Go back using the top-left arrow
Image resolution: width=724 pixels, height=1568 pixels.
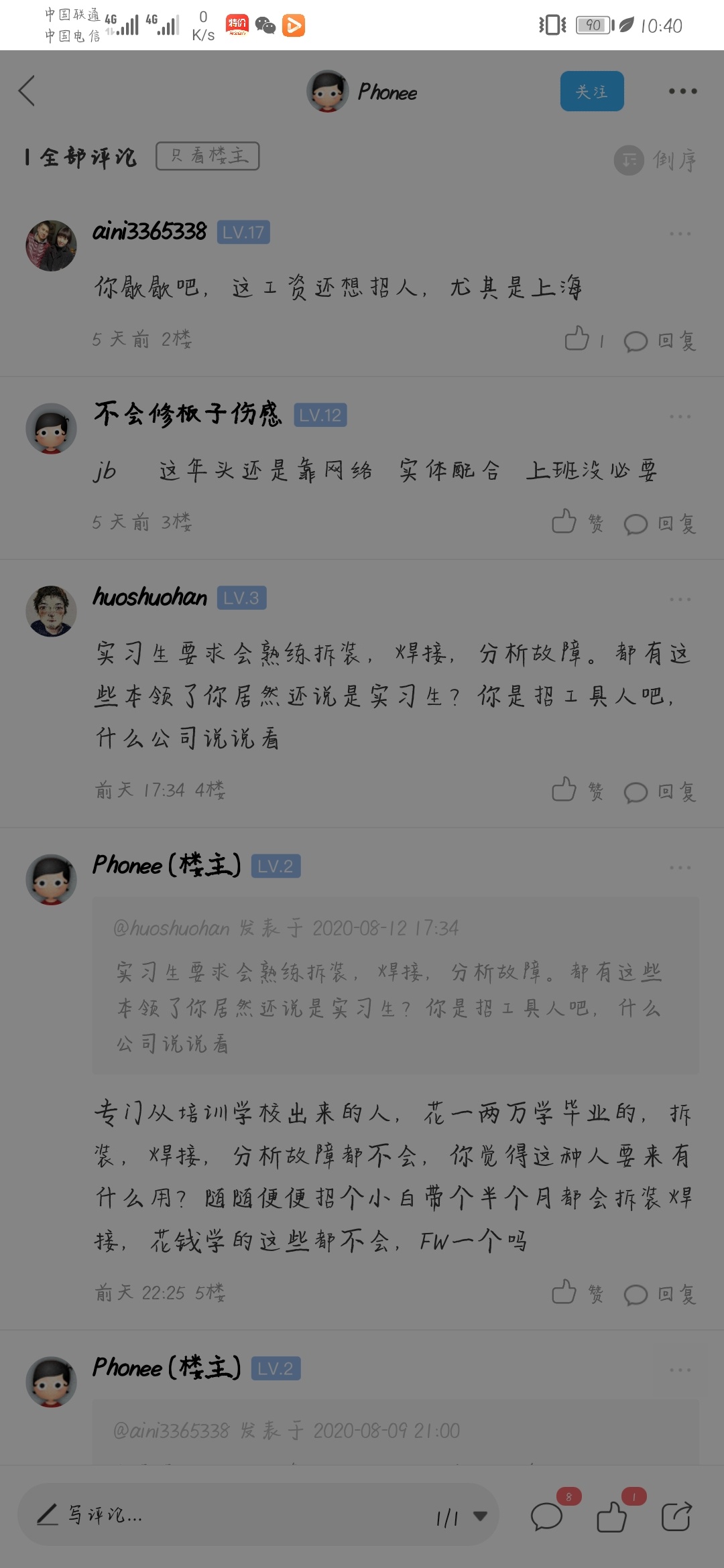tap(27, 91)
